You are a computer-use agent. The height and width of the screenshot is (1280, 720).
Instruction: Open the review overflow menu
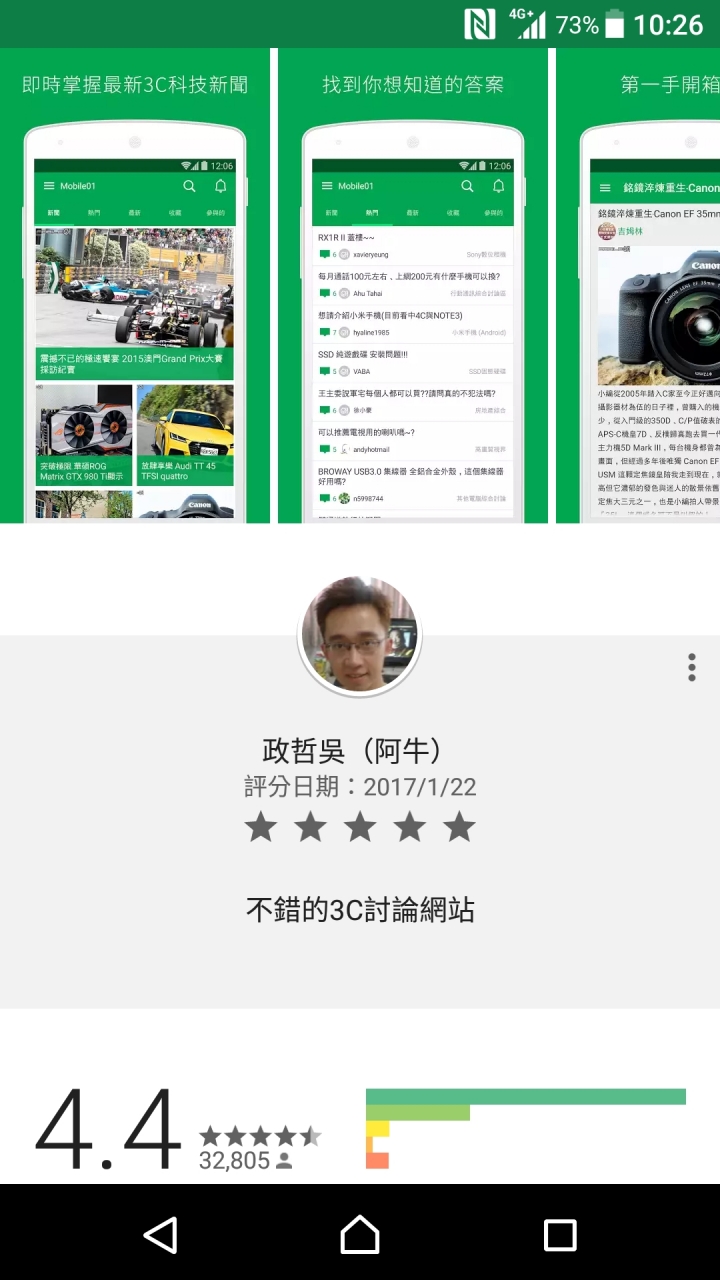pyautogui.click(x=692, y=667)
